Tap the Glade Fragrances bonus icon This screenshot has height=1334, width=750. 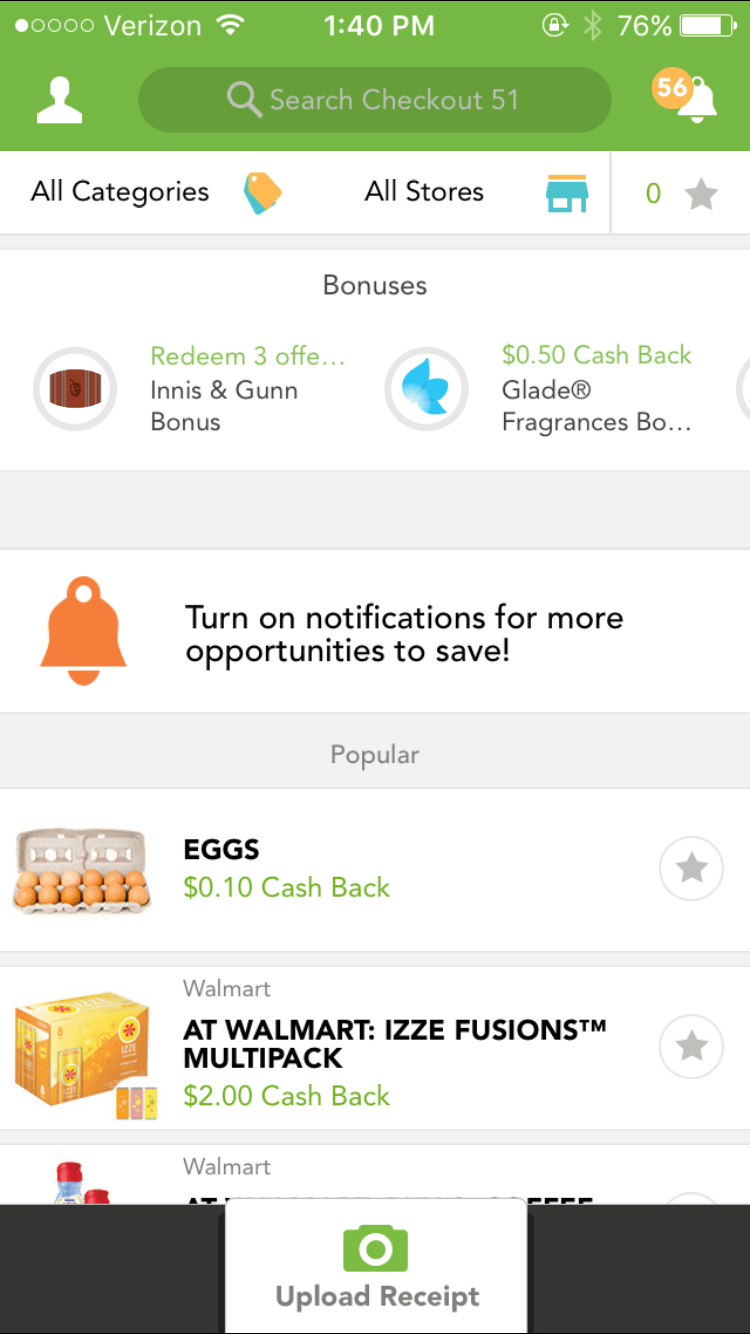click(x=427, y=388)
